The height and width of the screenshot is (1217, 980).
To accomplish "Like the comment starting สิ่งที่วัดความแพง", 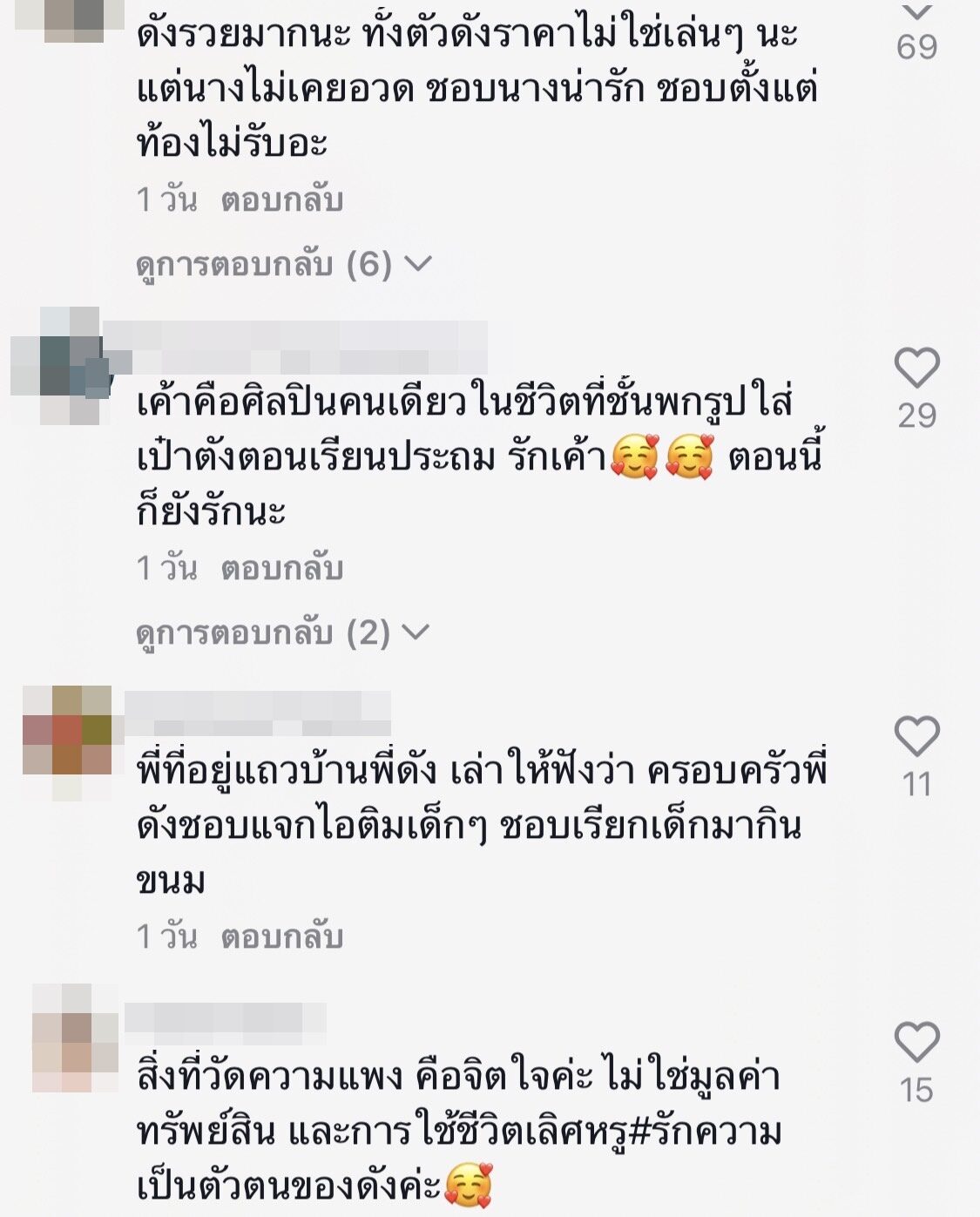I will click(916, 1043).
